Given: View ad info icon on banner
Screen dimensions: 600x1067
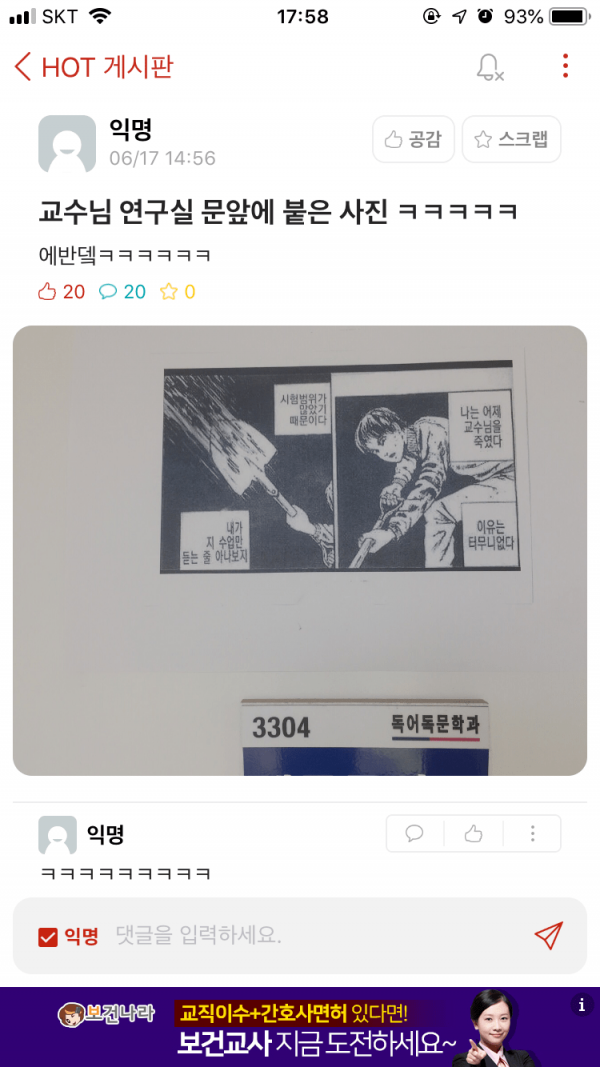Looking at the screenshot, I should pos(582,1004).
